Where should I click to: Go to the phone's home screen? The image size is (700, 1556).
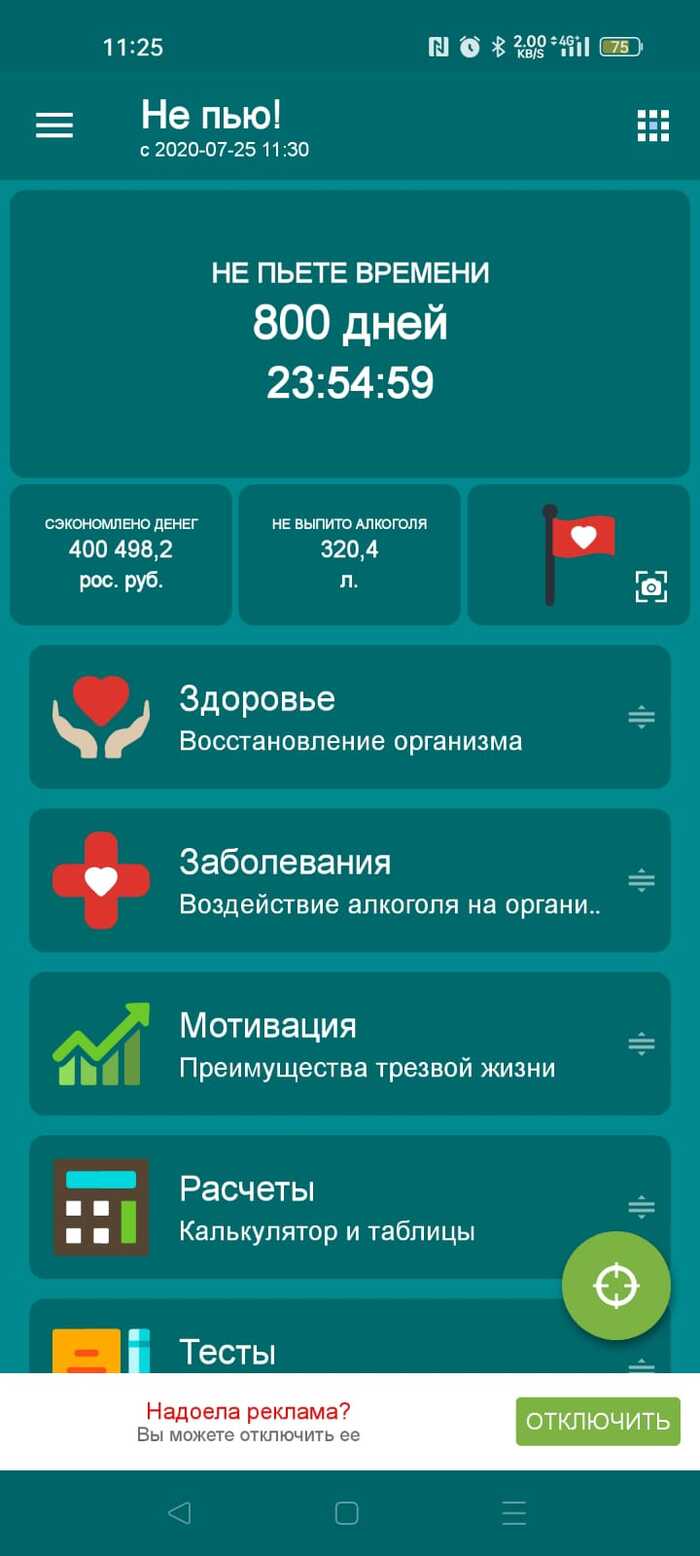click(x=347, y=1513)
